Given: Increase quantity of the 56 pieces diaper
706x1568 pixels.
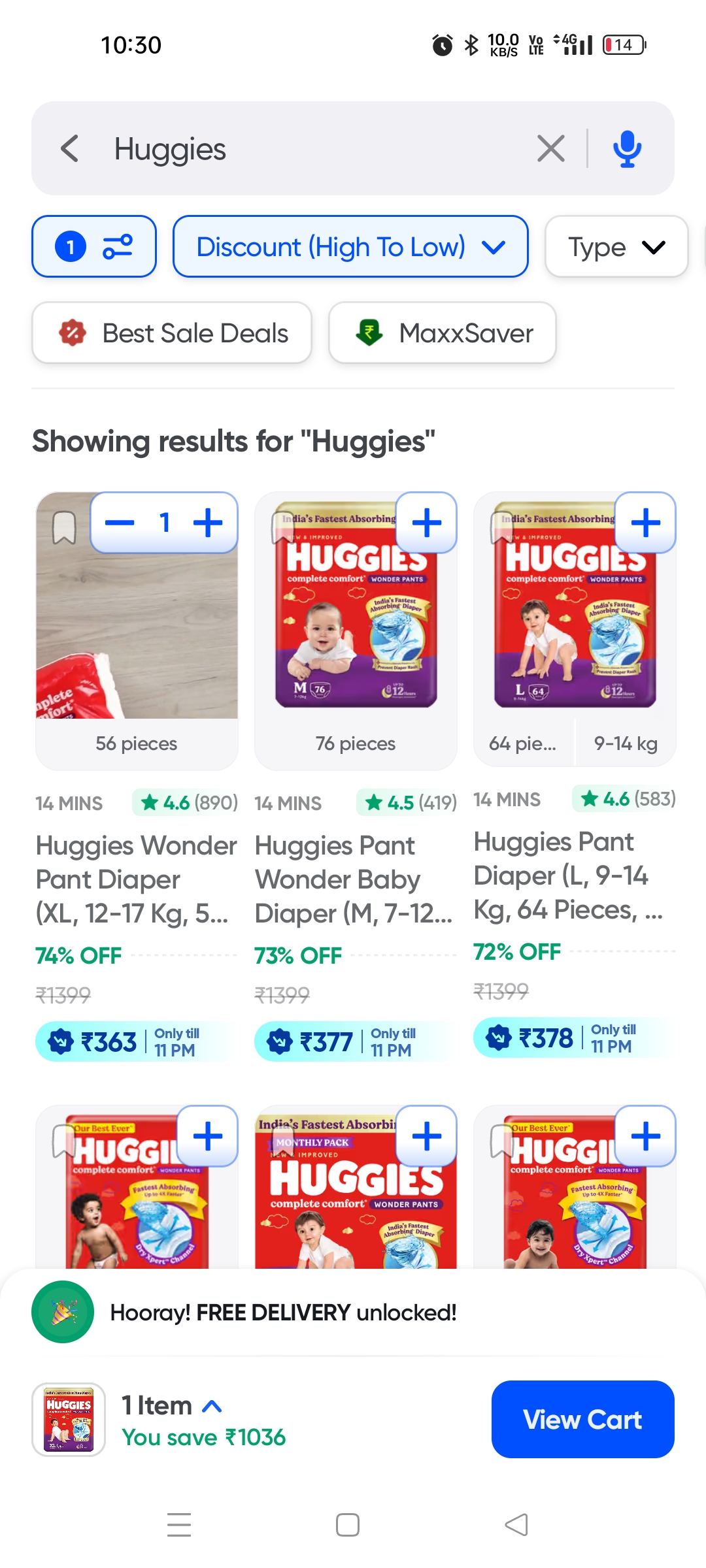Looking at the screenshot, I should (x=208, y=523).
